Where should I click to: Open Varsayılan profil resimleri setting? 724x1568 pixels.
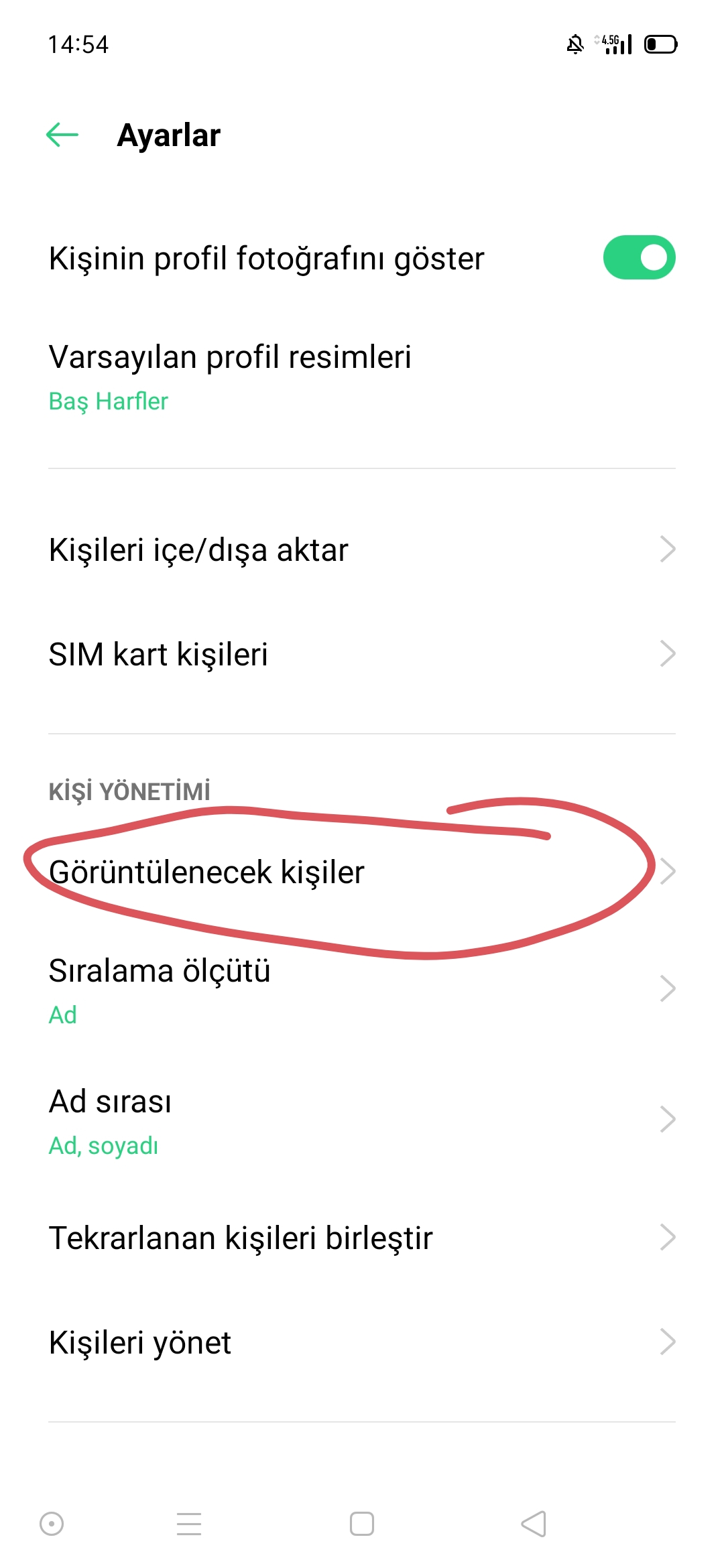point(362,377)
